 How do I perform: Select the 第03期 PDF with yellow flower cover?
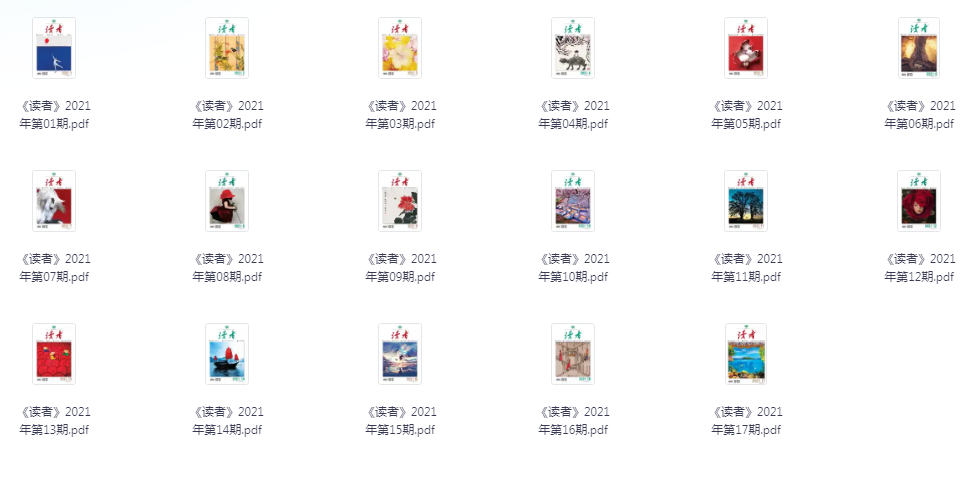tap(400, 48)
